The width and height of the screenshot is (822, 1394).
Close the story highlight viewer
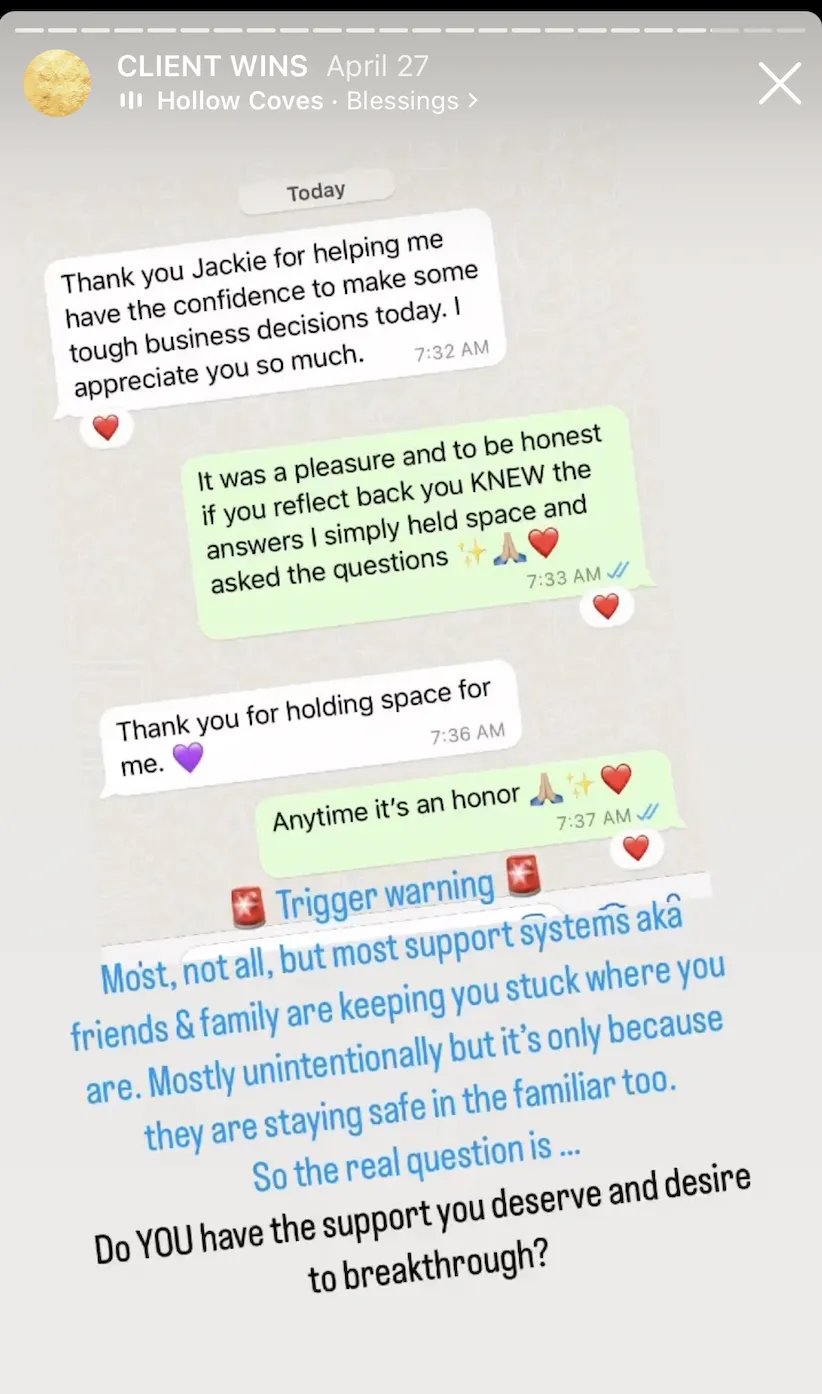coord(779,83)
